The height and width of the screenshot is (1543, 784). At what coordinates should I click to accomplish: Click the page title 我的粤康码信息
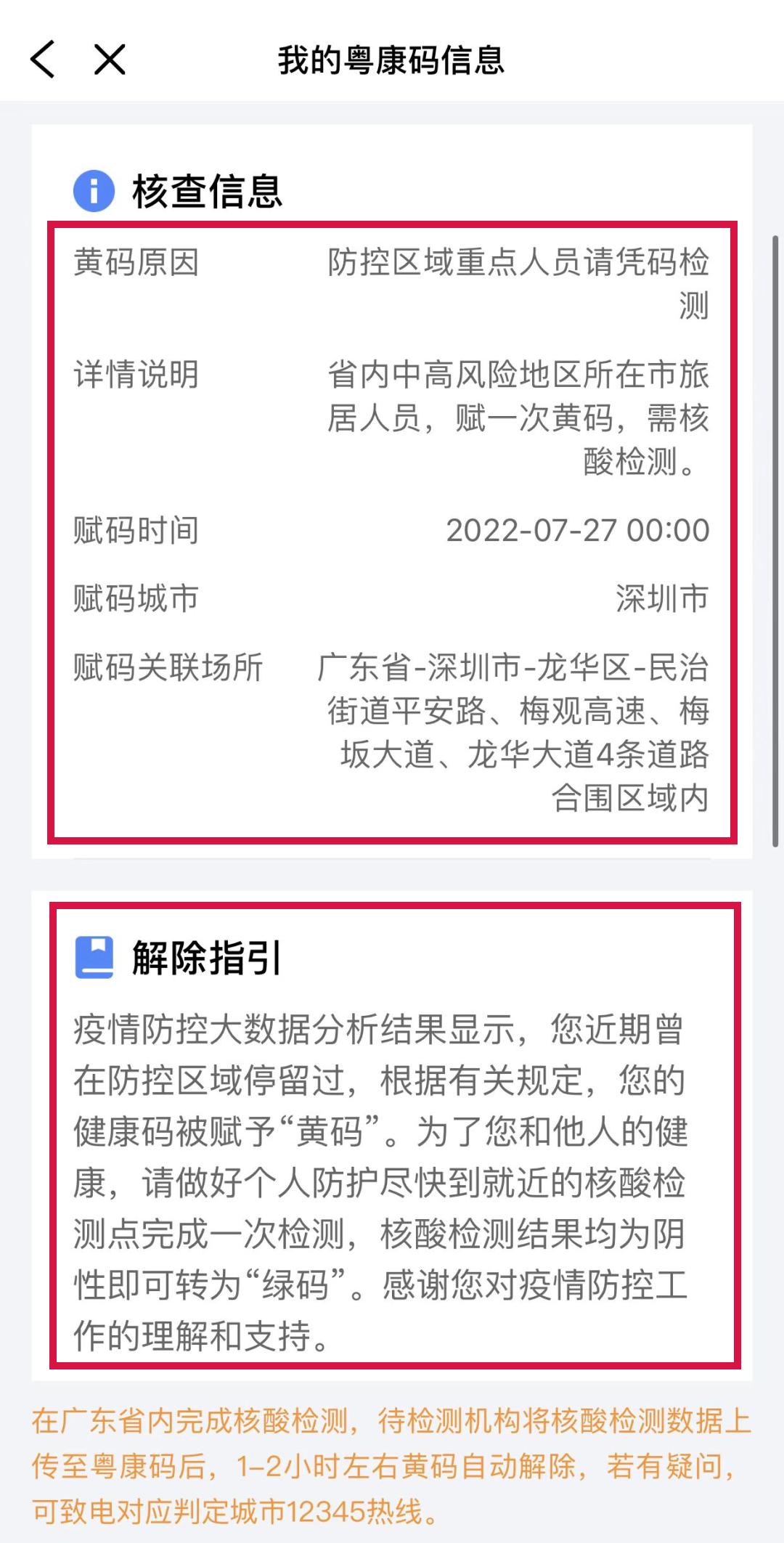click(392, 62)
